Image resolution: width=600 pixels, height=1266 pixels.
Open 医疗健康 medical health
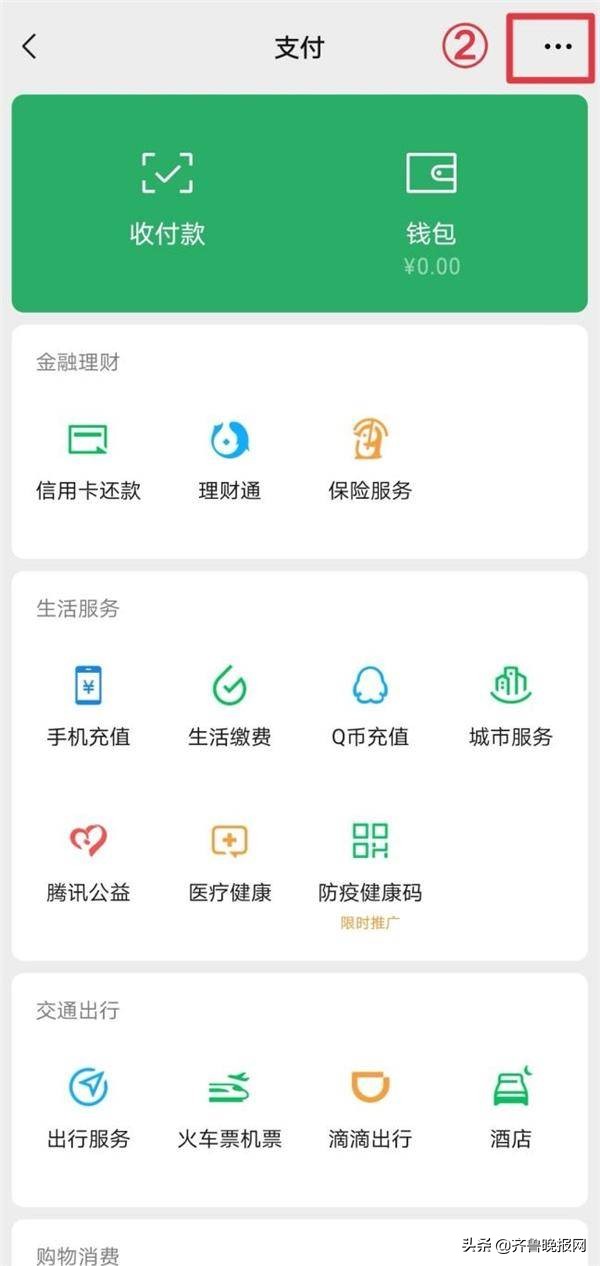229,860
